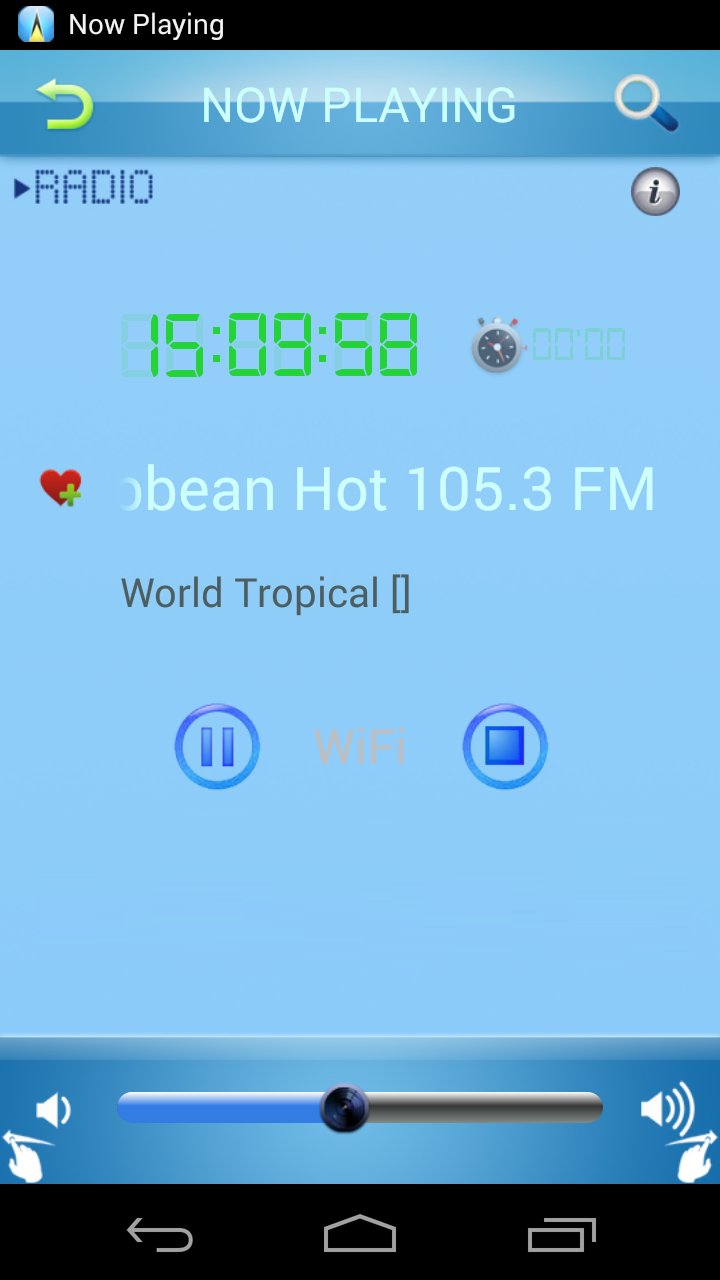Open the search magnifier
Viewport: 720px width, 1280px height.
coord(647,103)
